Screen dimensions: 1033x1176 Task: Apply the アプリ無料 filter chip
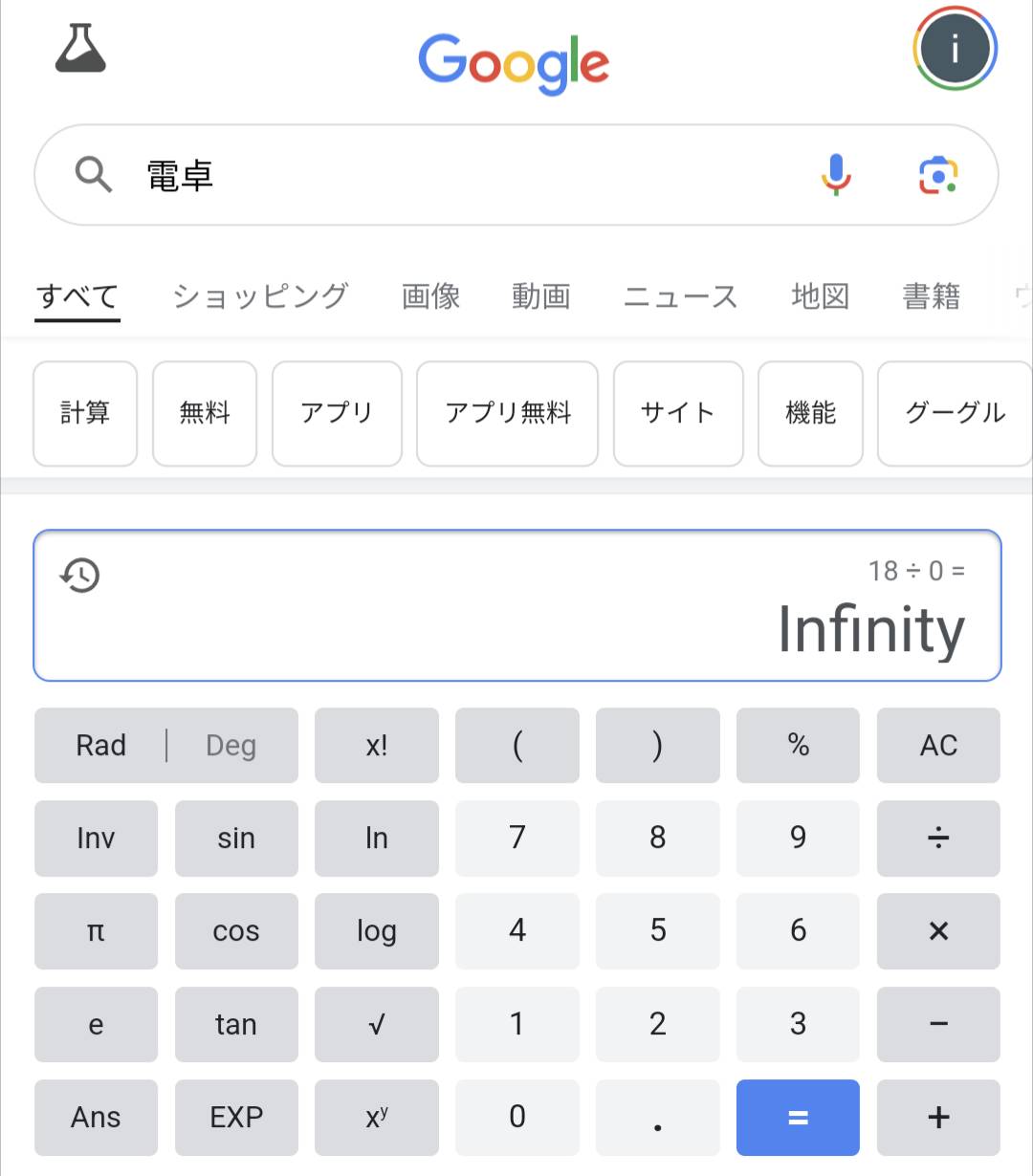pyautogui.click(x=507, y=413)
